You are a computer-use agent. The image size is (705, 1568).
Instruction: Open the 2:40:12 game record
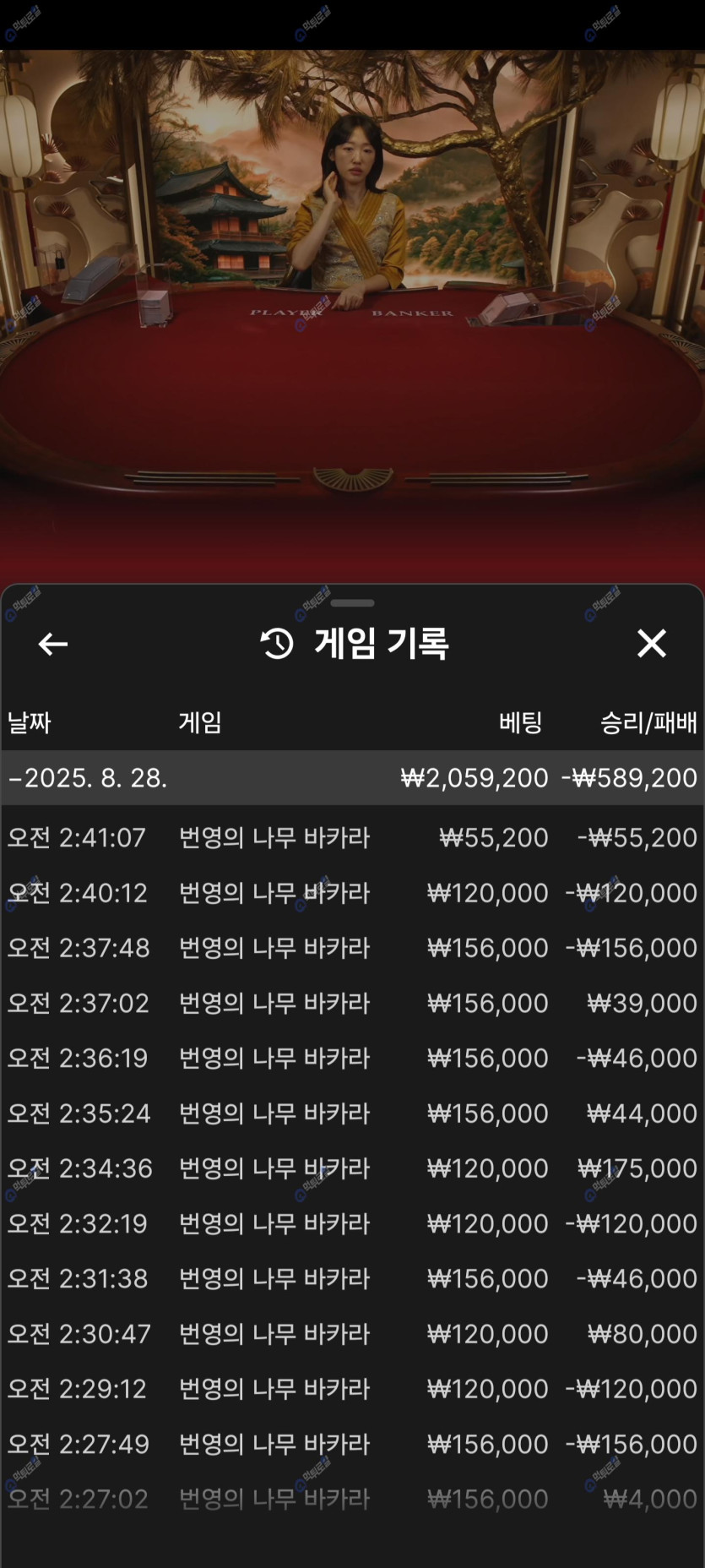(x=352, y=893)
